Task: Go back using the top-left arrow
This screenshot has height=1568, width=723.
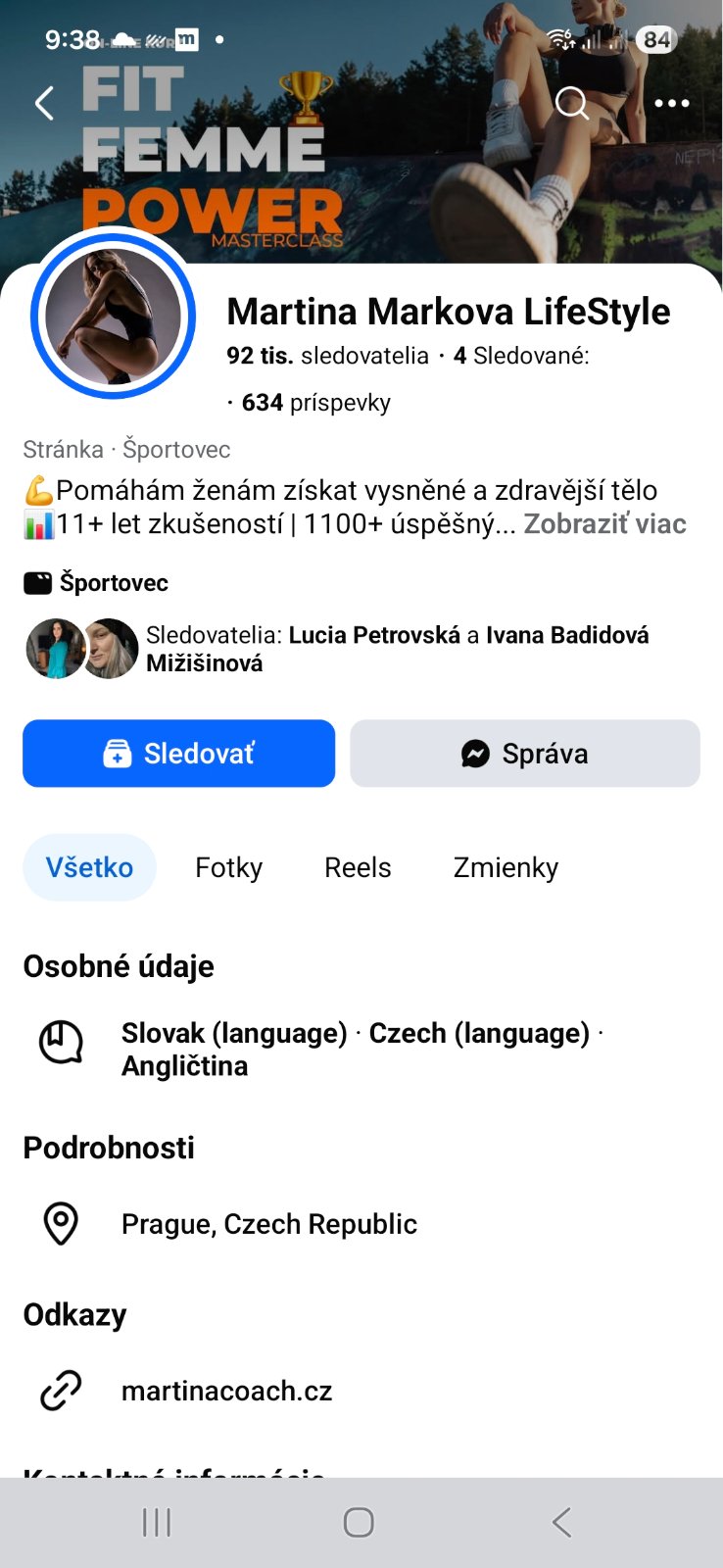Action: pos(44,103)
